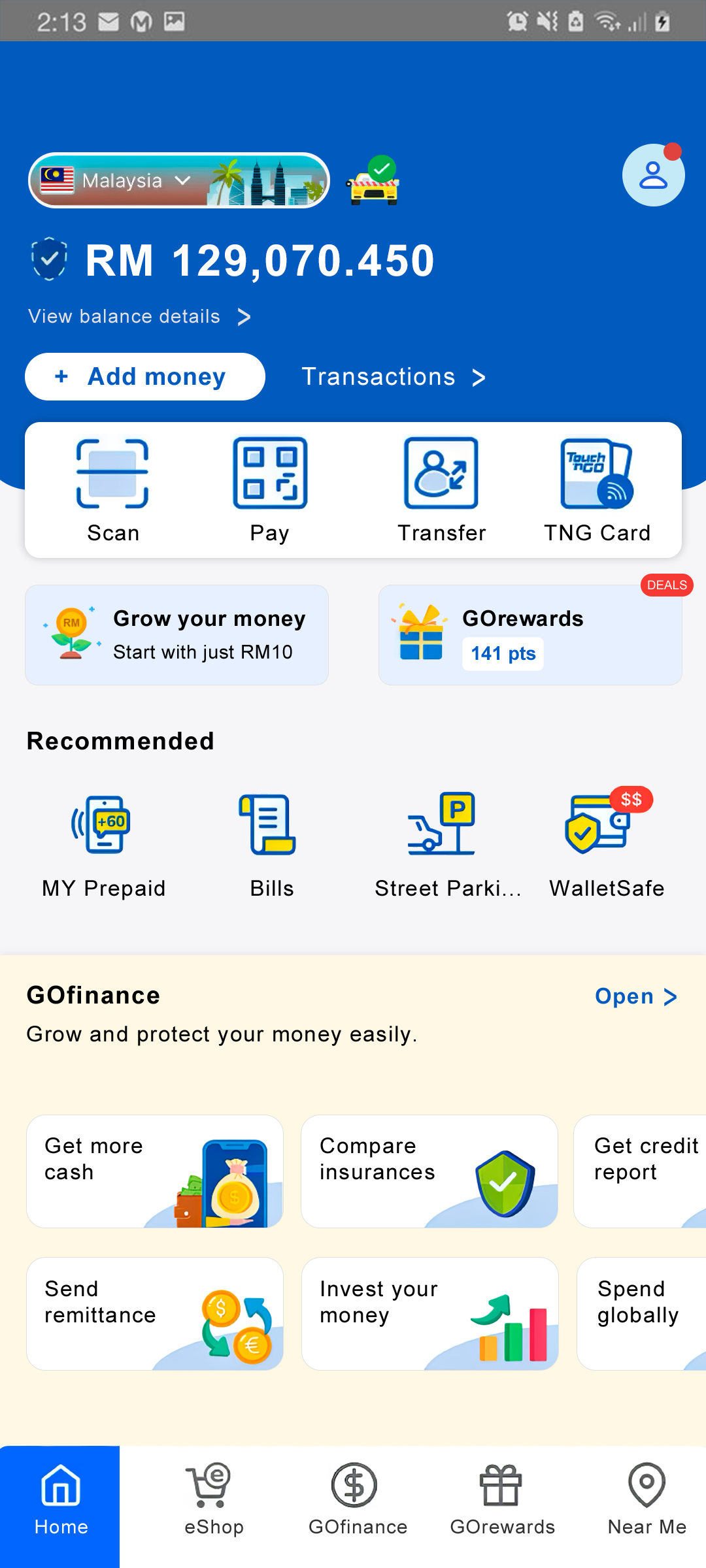Screen dimensions: 706x1568
Task: Tap the Add money button
Action: (x=145, y=377)
